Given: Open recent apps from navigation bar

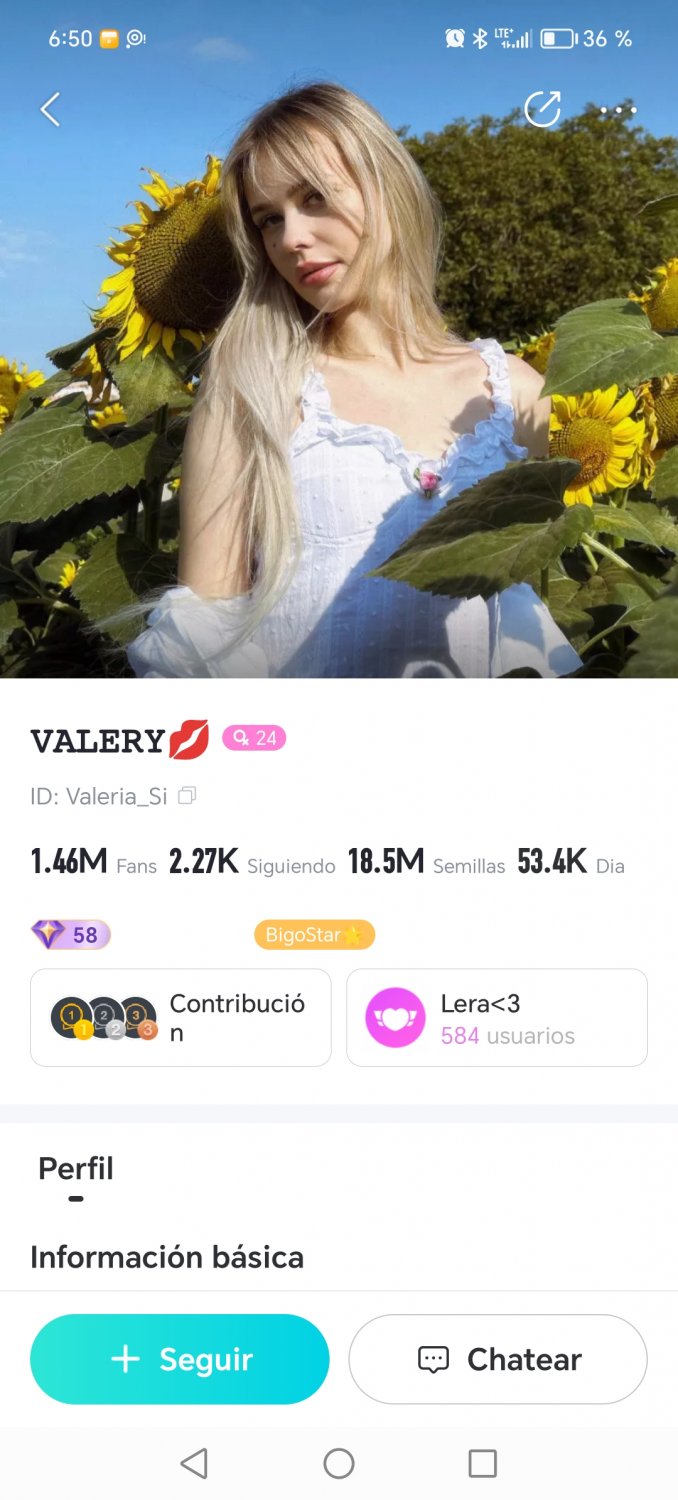Looking at the screenshot, I should click(x=483, y=1464).
